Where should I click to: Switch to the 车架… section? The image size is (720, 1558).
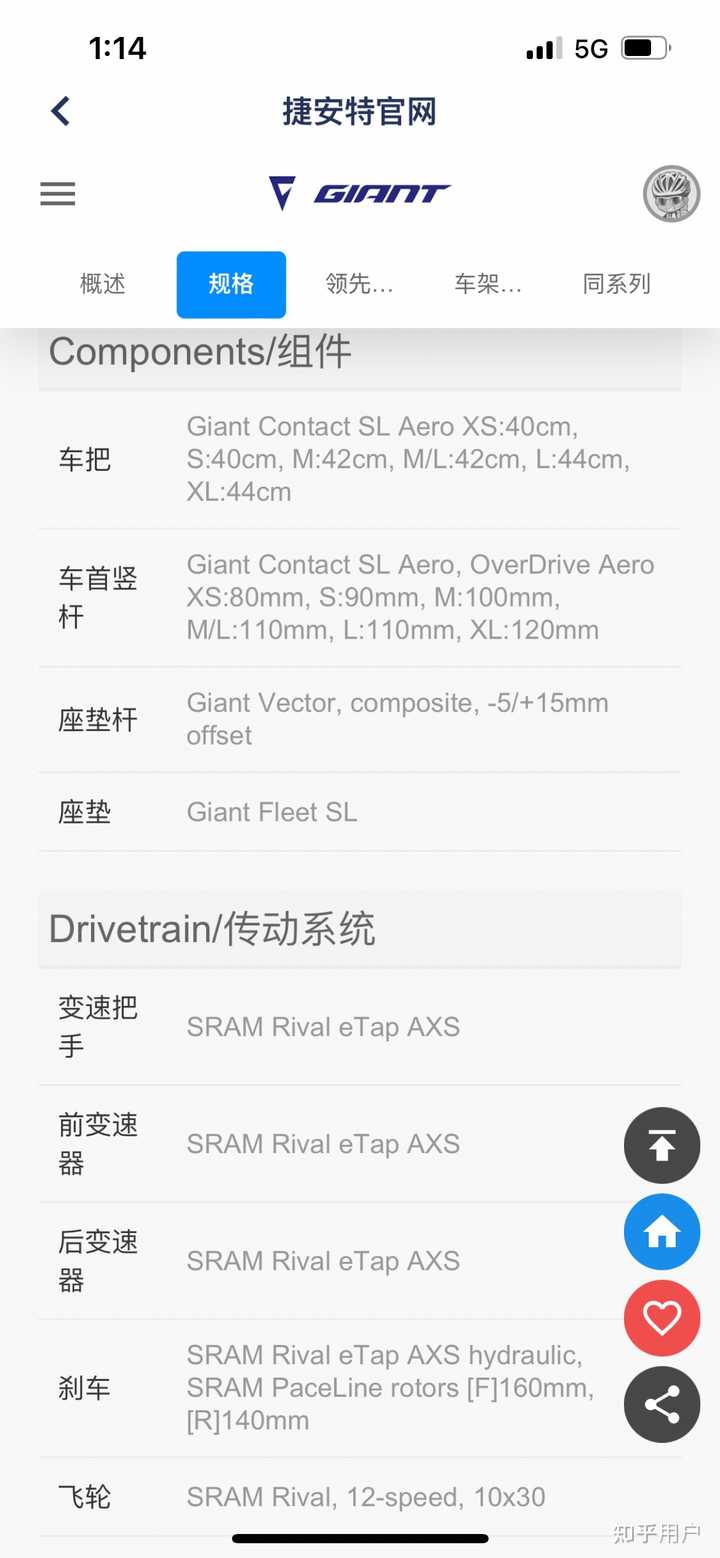point(489,284)
